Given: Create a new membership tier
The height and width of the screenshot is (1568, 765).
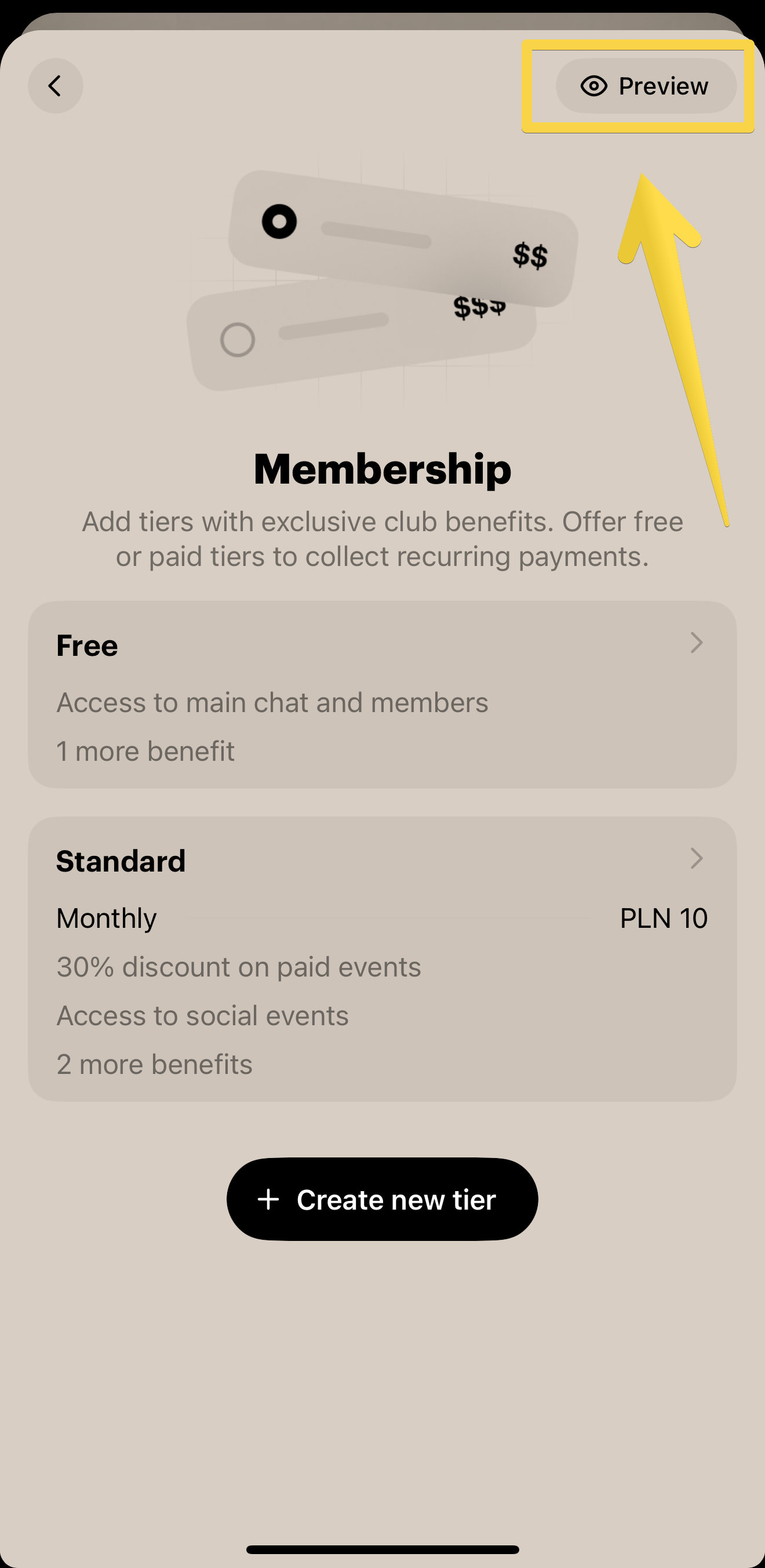Looking at the screenshot, I should tap(382, 1199).
